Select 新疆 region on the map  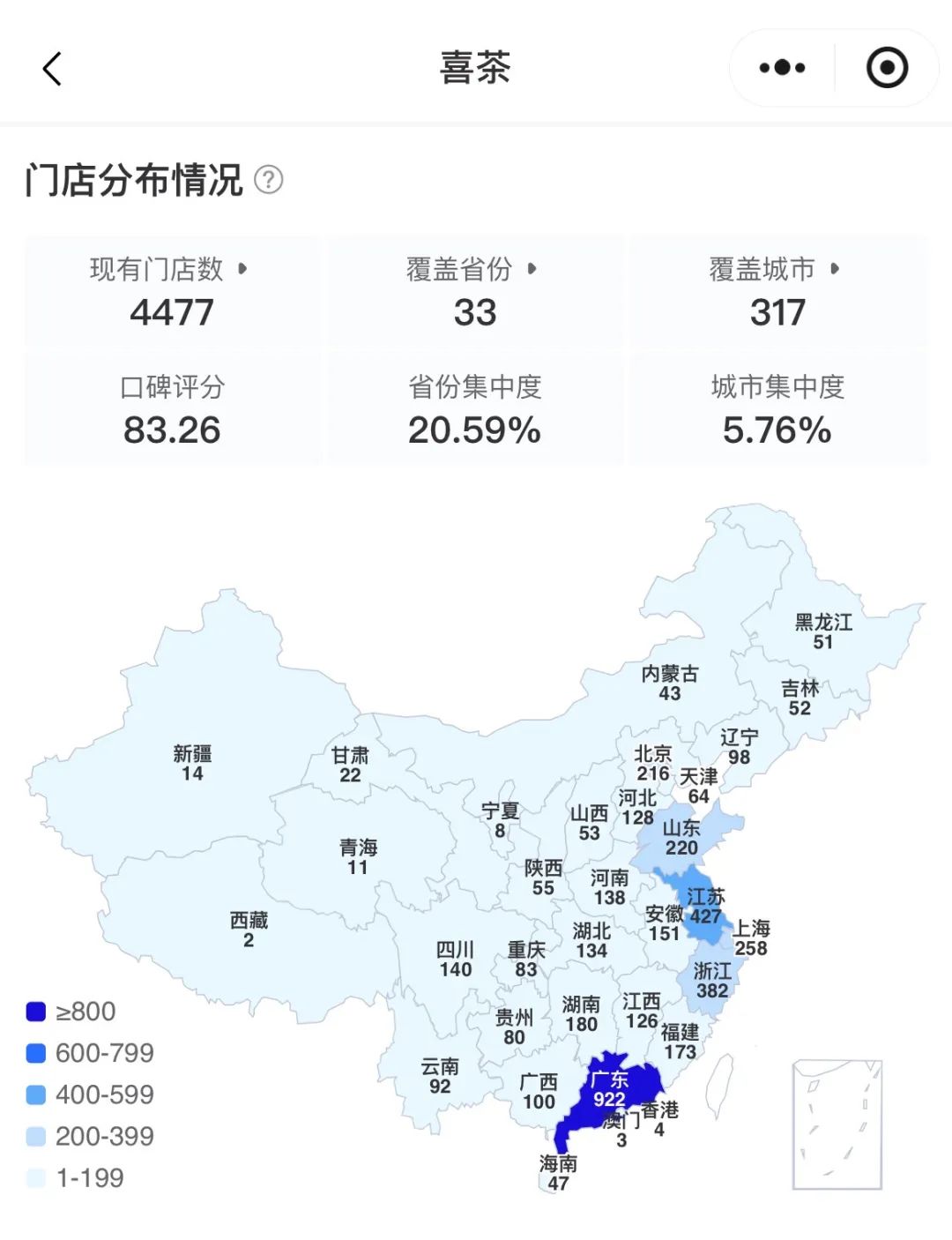point(192,763)
